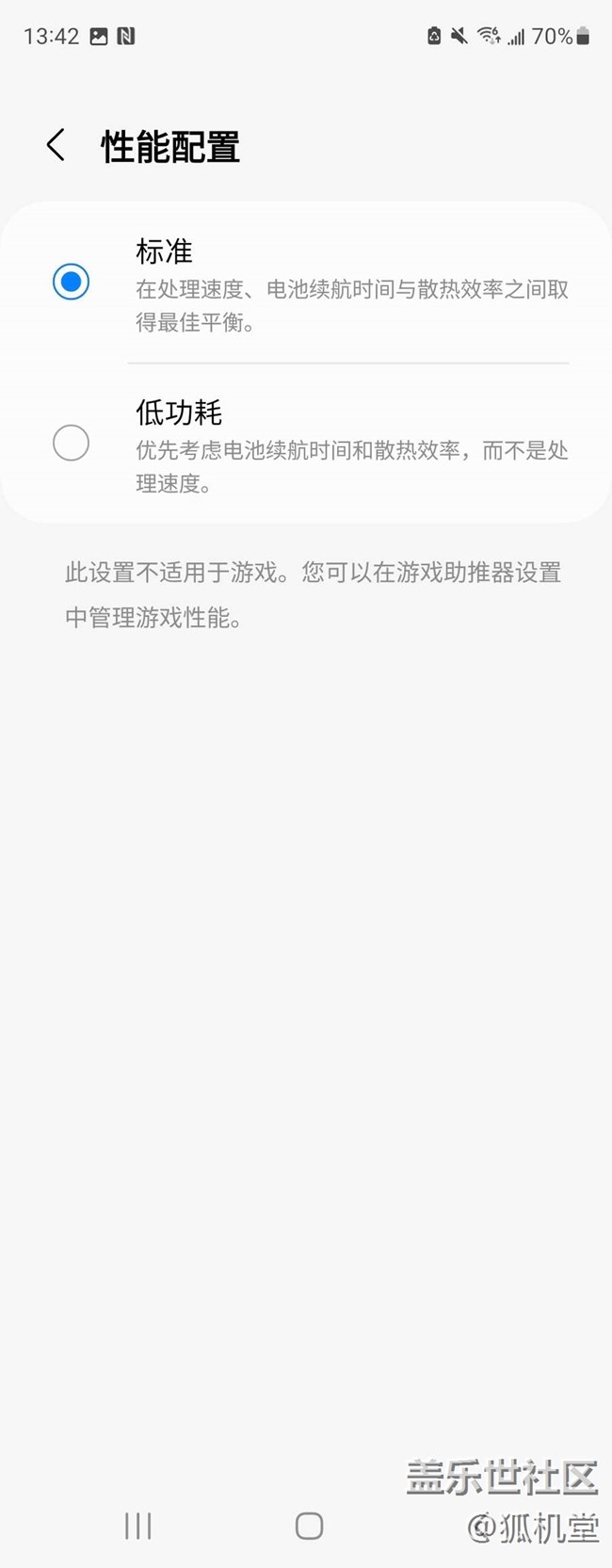
Task: Choose the 低功耗 performance profile
Action: pyautogui.click(x=71, y=443)
